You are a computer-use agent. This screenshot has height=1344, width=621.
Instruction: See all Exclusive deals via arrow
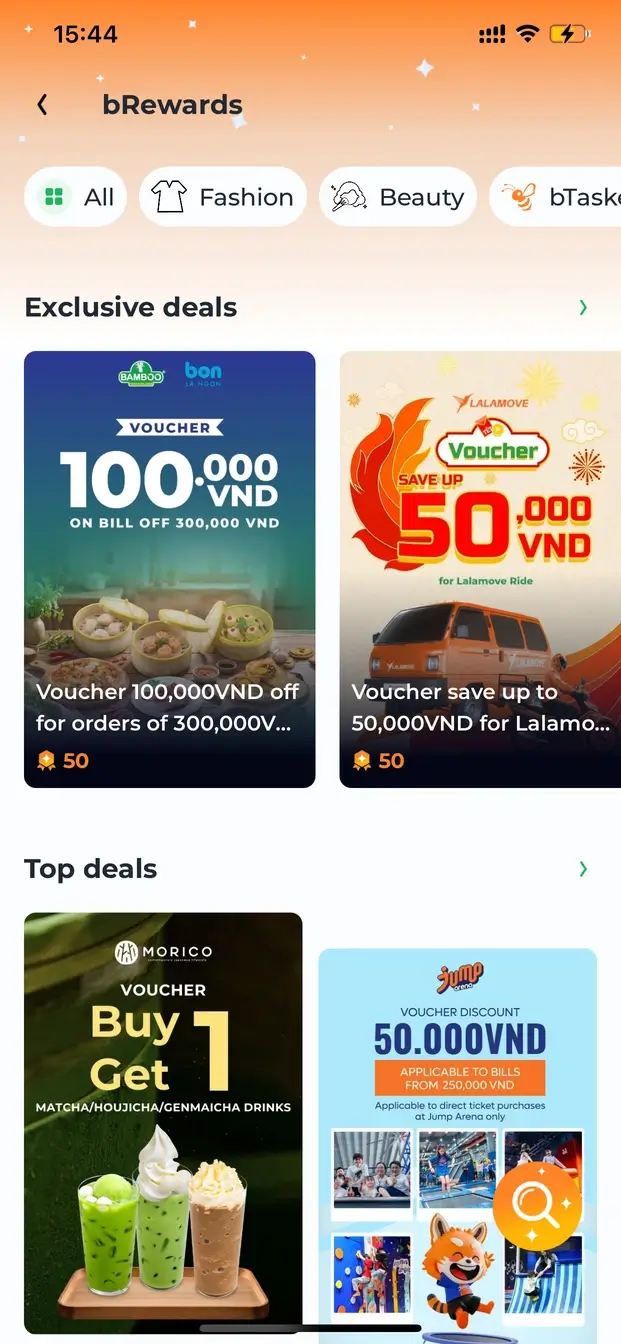coord(583,307)
